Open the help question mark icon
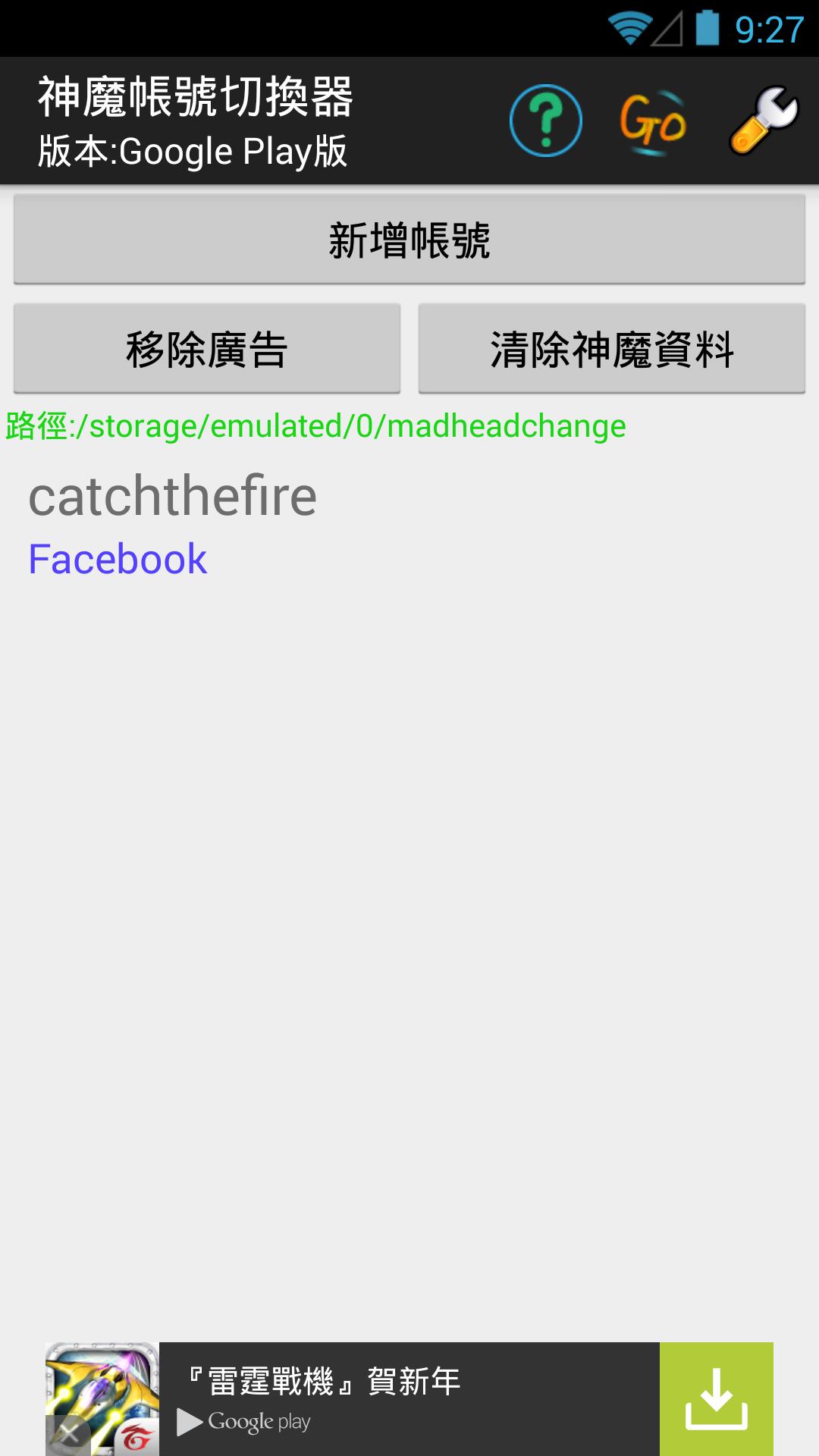Image resolution: width=819 pixels, height=1456 pixels. click(545, 121)
